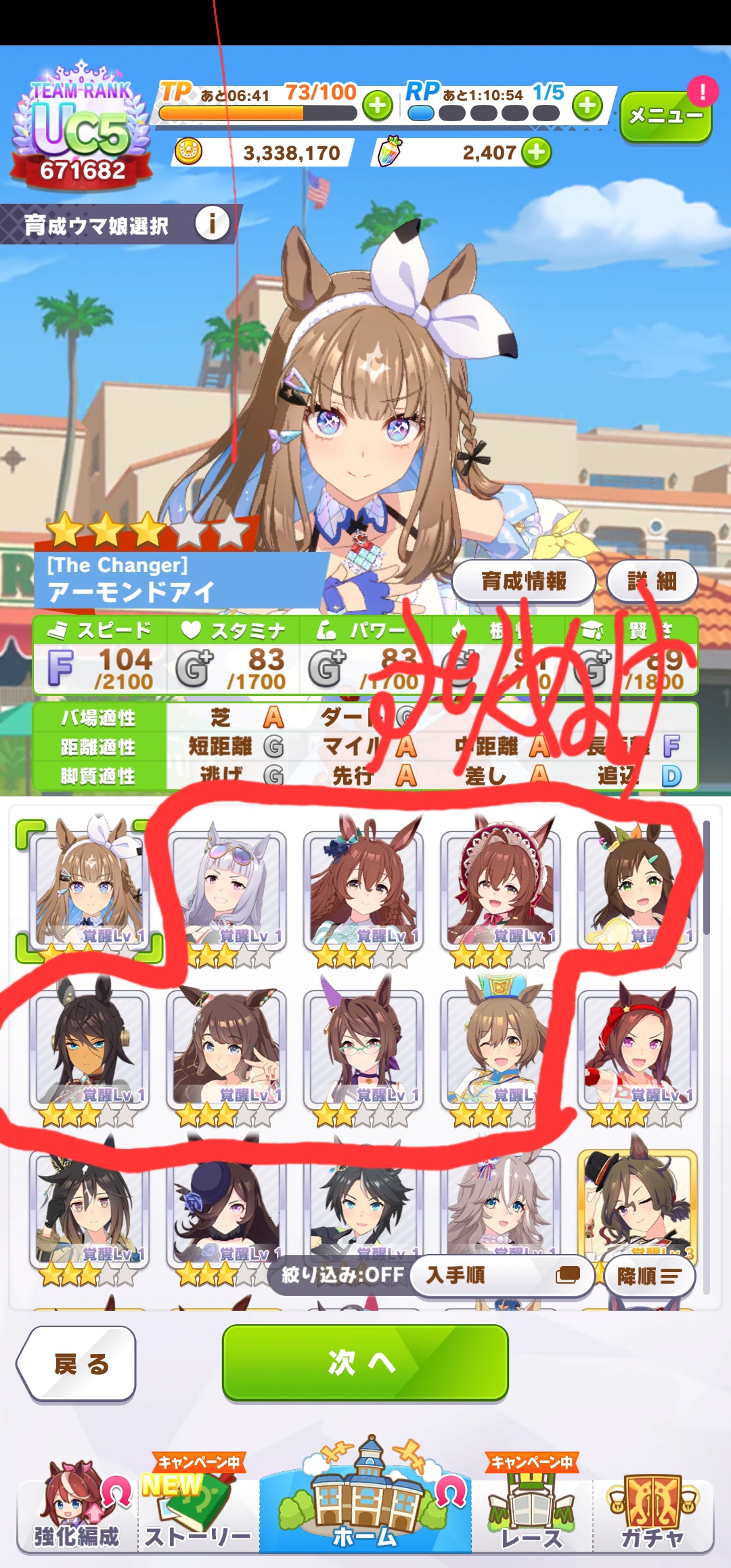Open 育成情報 for アーモンドアイ
This screenshot has width=731, height=1568.
[x=523, y=581]
